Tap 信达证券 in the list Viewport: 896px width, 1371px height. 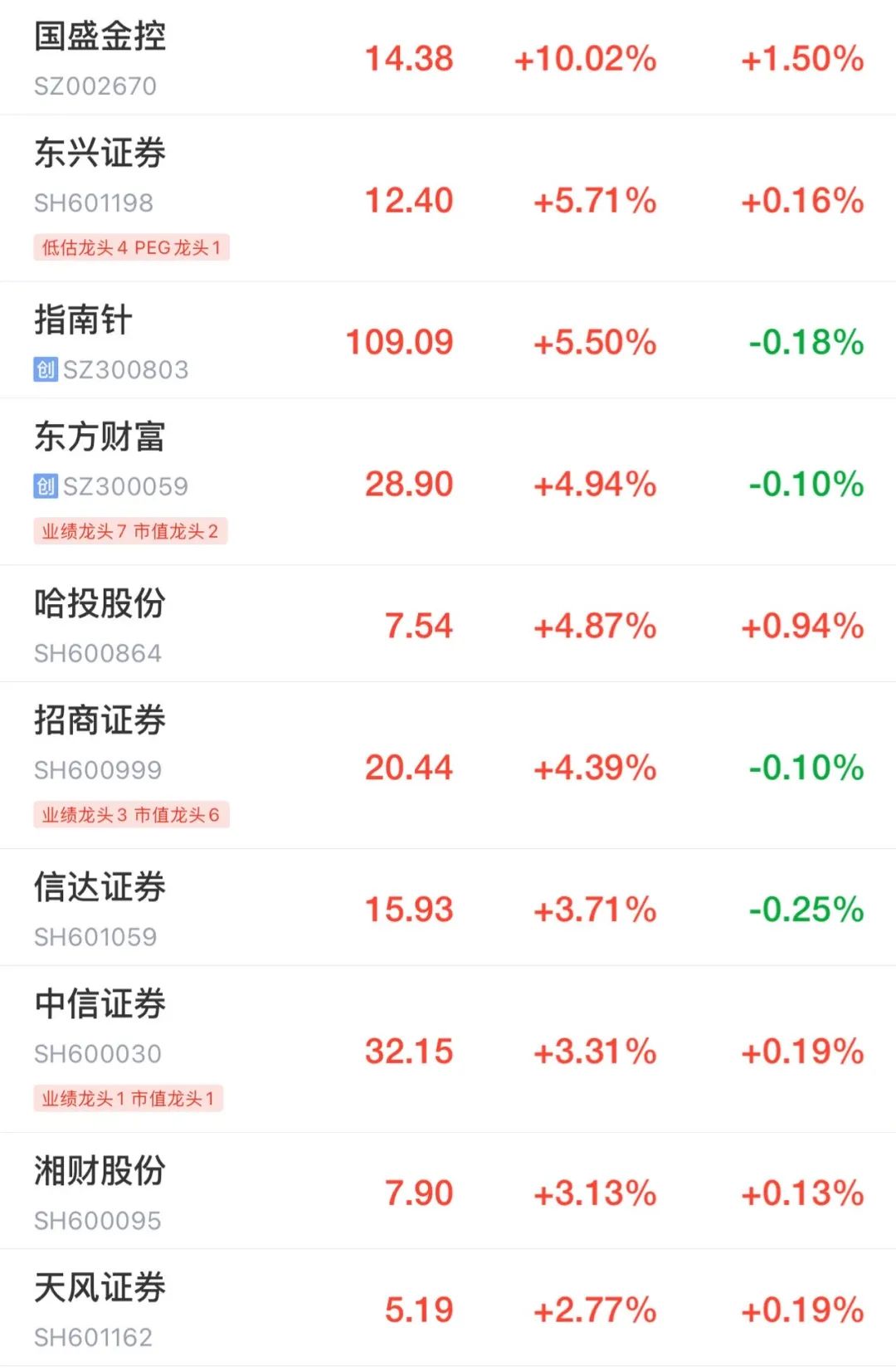tap(100, 888)
